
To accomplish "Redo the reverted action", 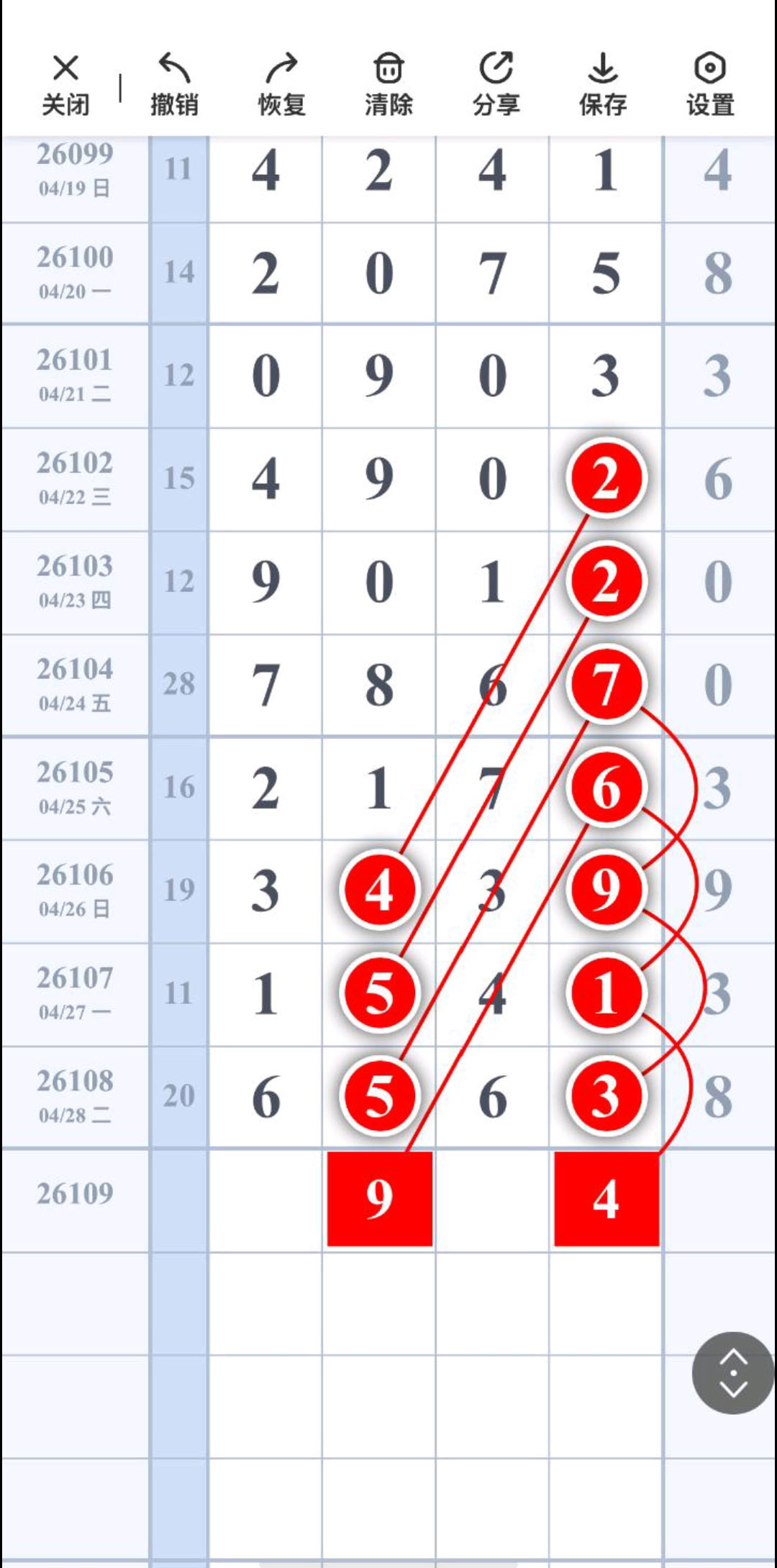I will click(281, 85).
